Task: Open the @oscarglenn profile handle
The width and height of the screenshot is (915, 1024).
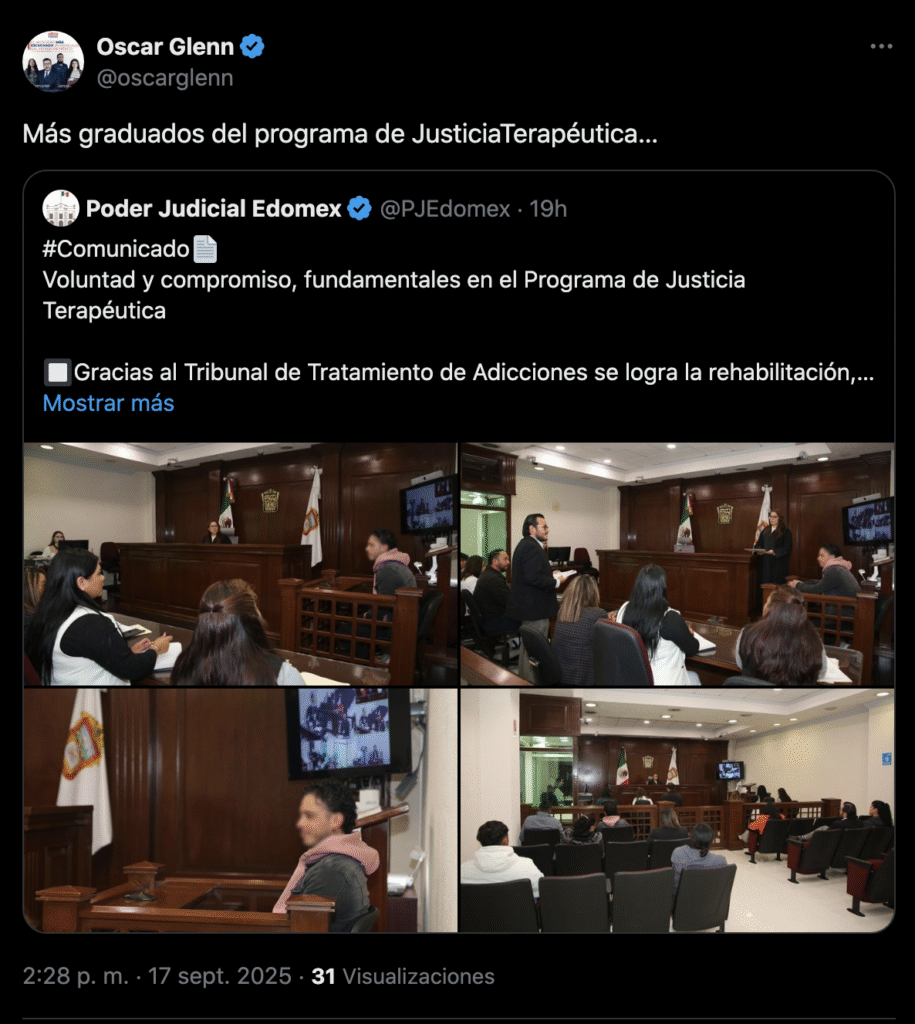Action: 165,78
